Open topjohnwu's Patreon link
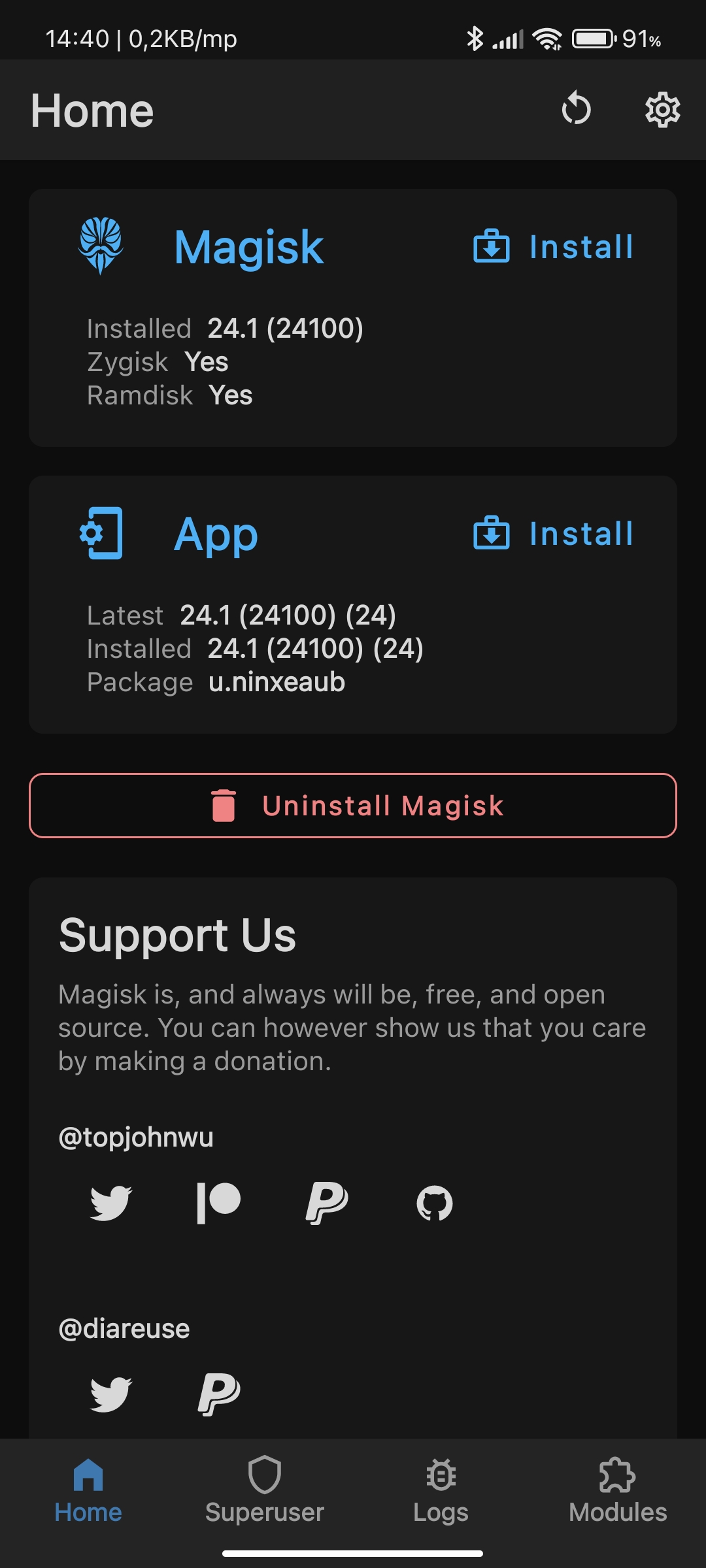 (x=218, y=1203)
